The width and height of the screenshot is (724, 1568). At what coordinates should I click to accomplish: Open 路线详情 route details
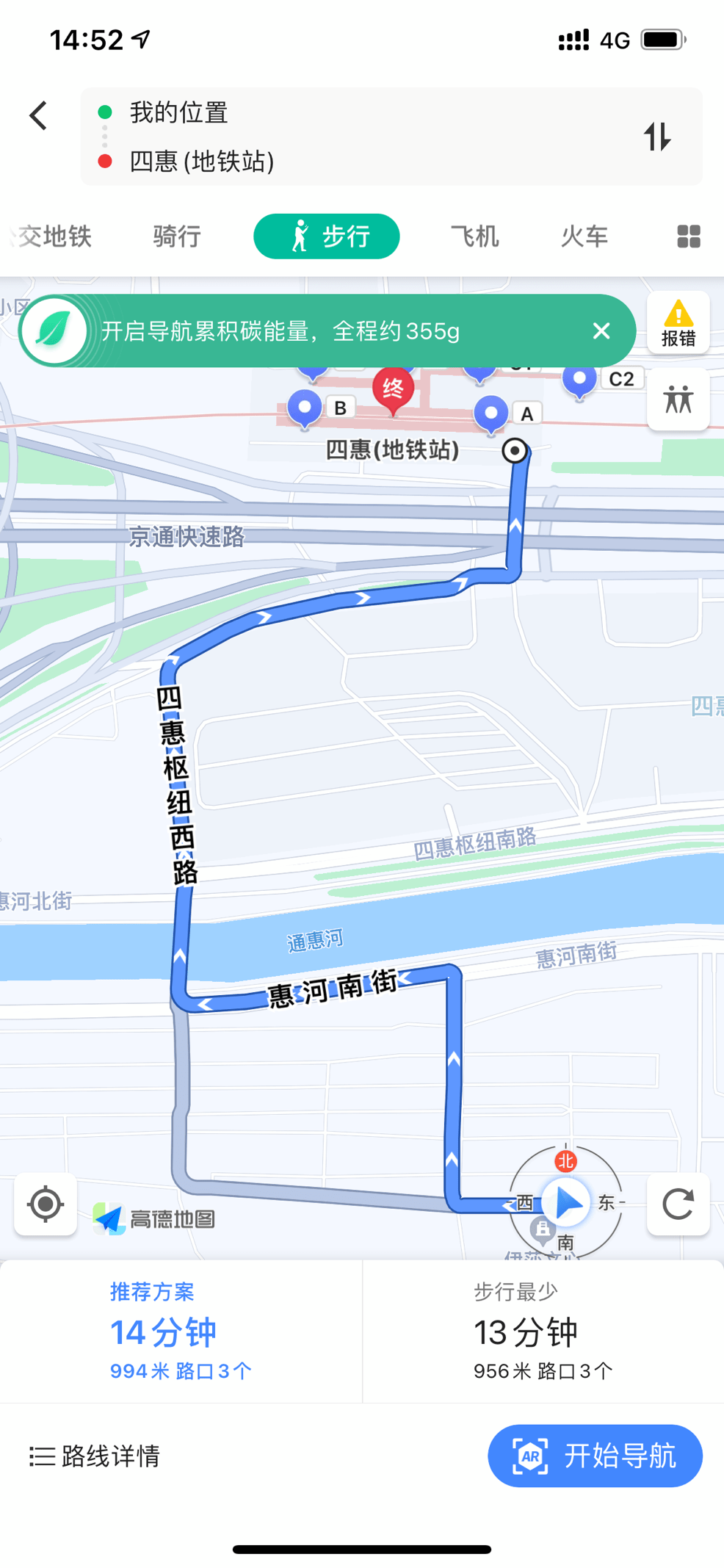coord(95,1456)
